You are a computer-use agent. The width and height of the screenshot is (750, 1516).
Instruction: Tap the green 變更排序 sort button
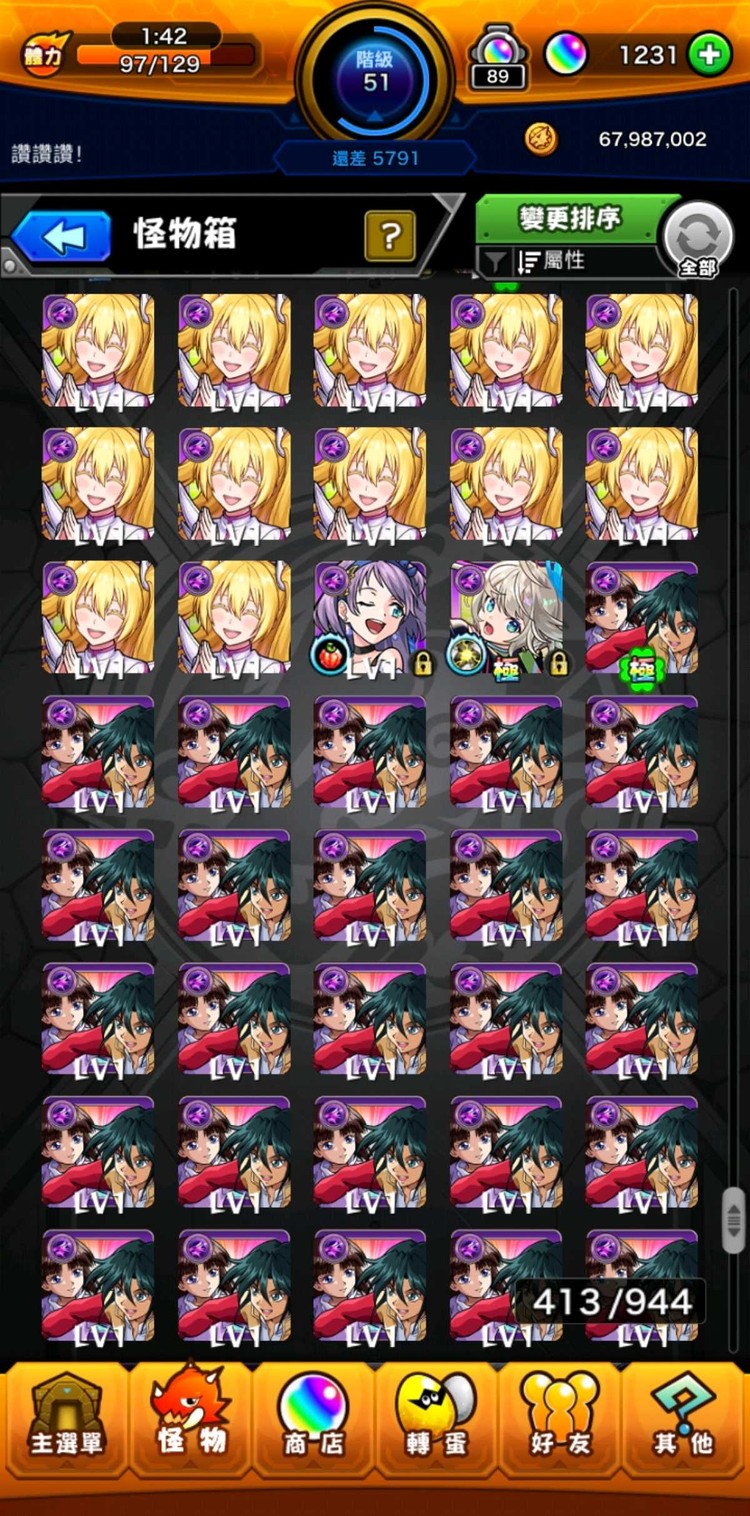pyautogui.click(x=570, y=218)
